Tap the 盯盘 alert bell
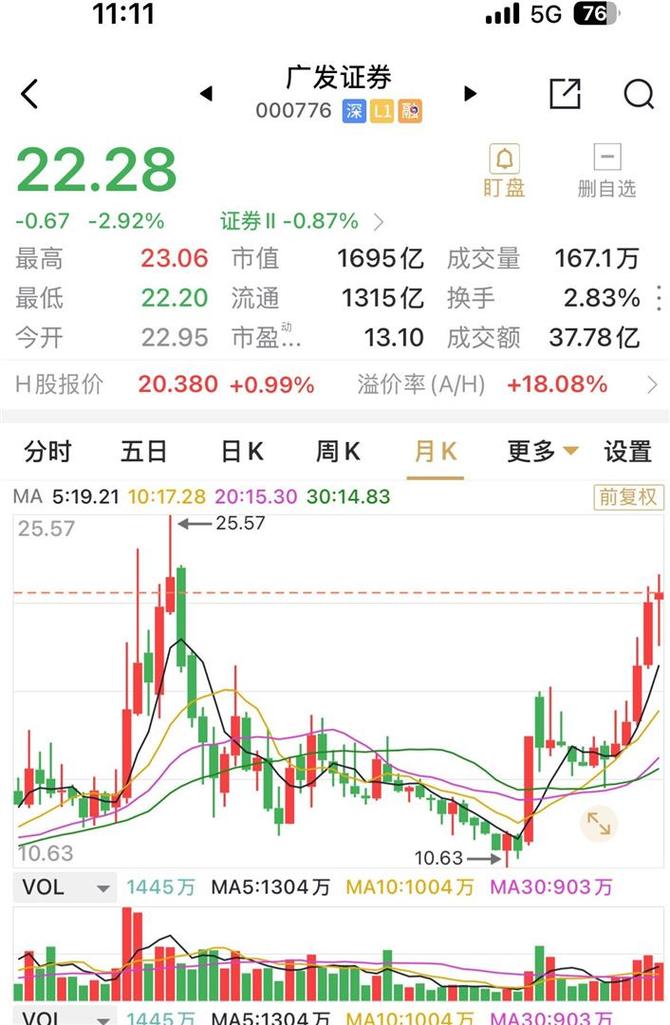The height and width of the screenshot is (1025, 670). tap(504, 170)
